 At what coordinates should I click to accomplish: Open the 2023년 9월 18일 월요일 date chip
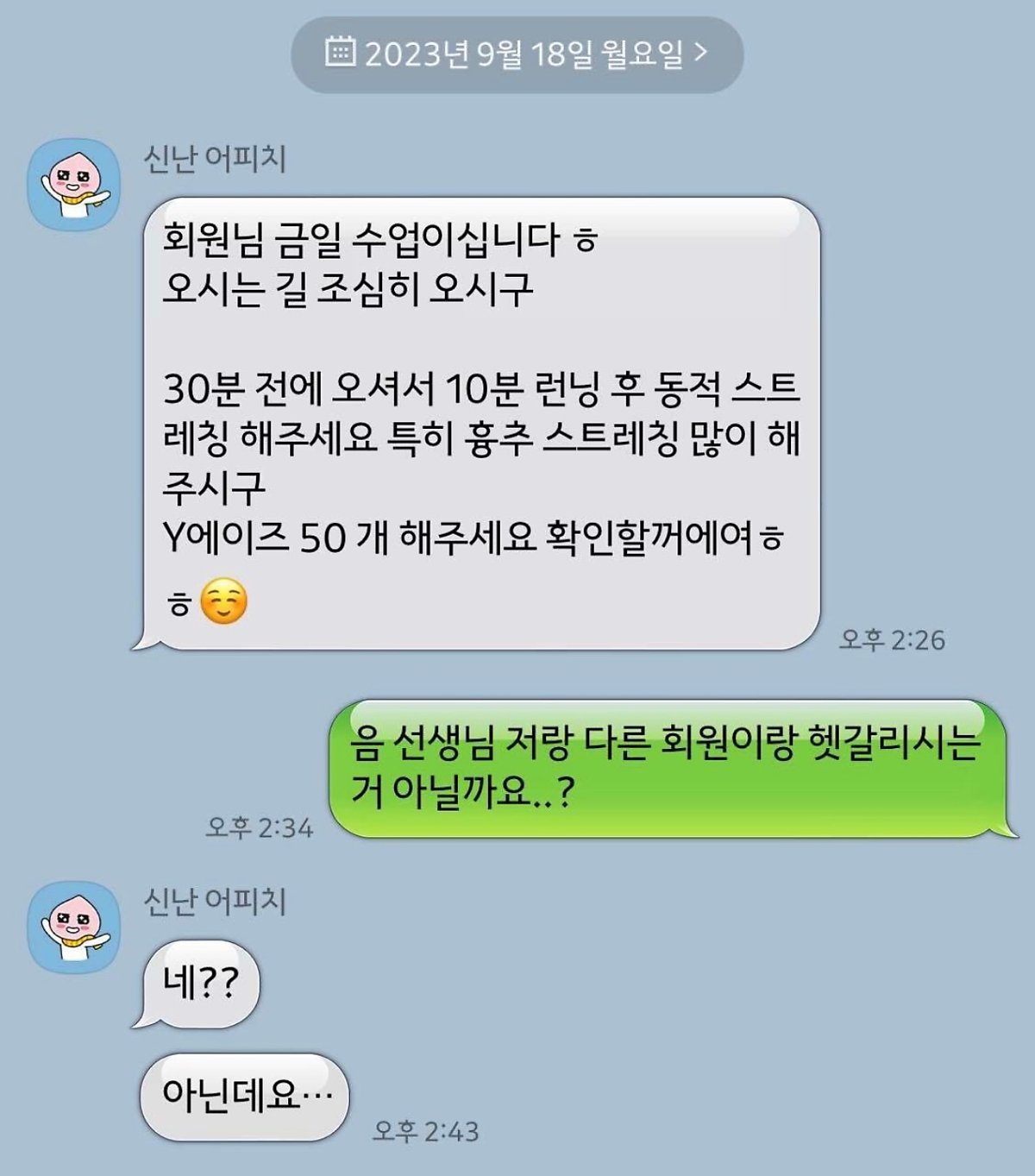click(x=517, y=54)
